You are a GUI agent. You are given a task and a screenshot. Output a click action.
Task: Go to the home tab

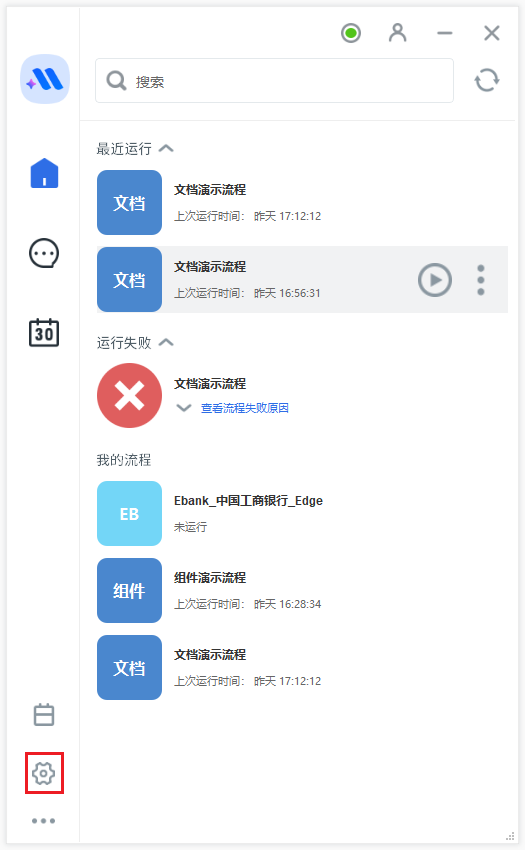click(x=44, y=173)
